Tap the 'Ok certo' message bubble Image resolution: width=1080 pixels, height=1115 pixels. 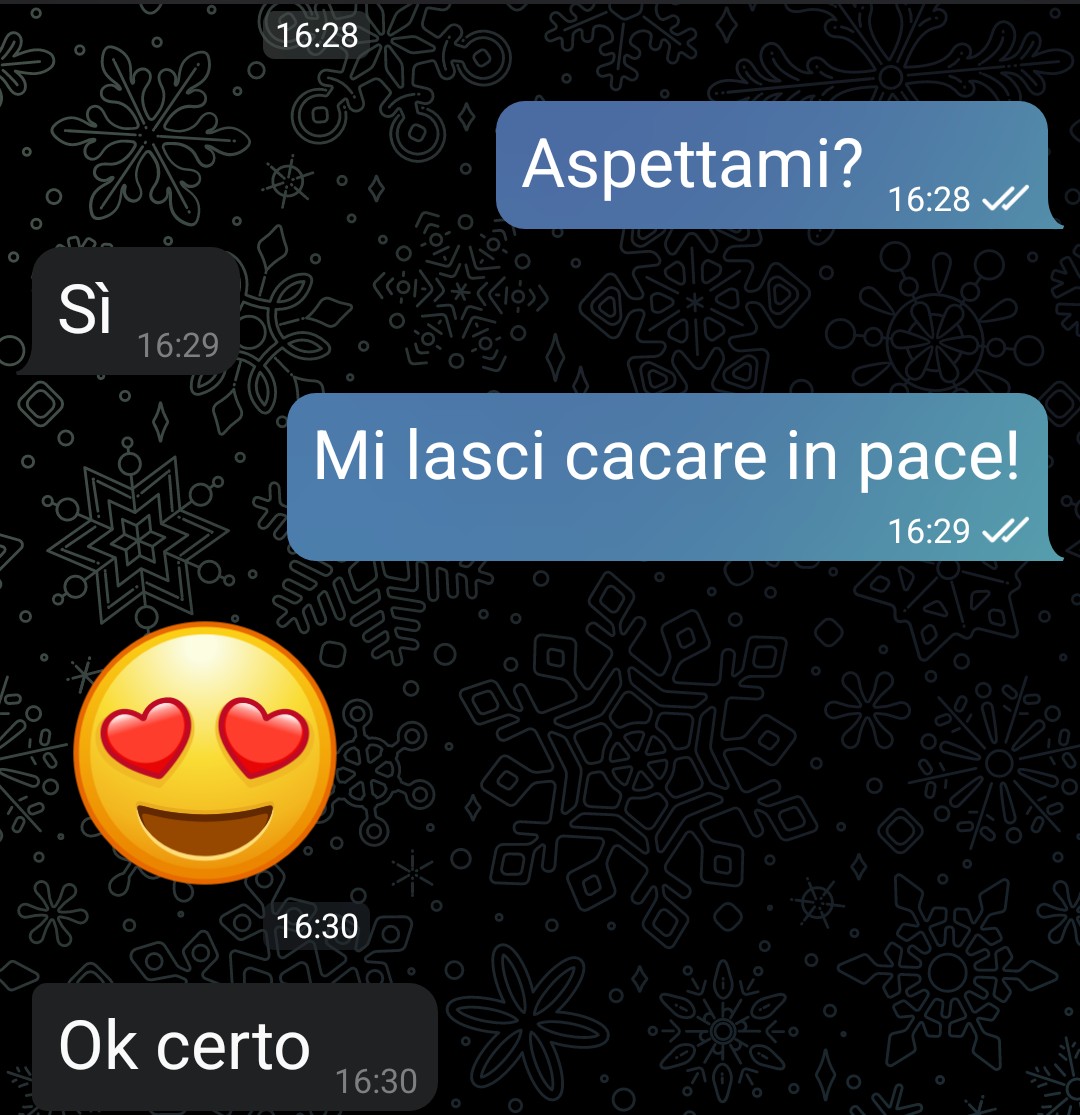pyautogui.click(x=233, y=1046)
